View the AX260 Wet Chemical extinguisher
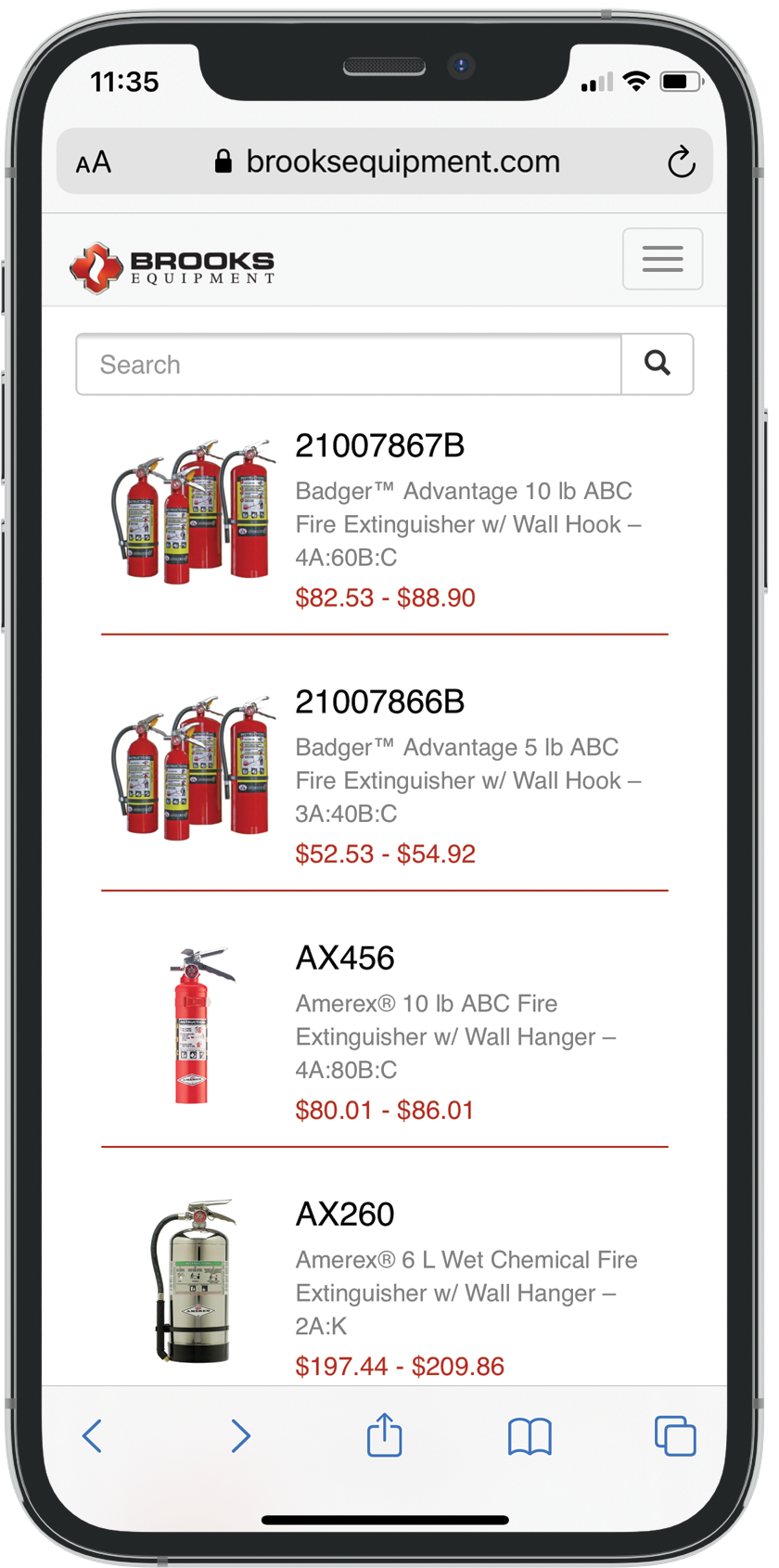The image size is (779, 1568). pyautogui.click(x=345, y=1215)
